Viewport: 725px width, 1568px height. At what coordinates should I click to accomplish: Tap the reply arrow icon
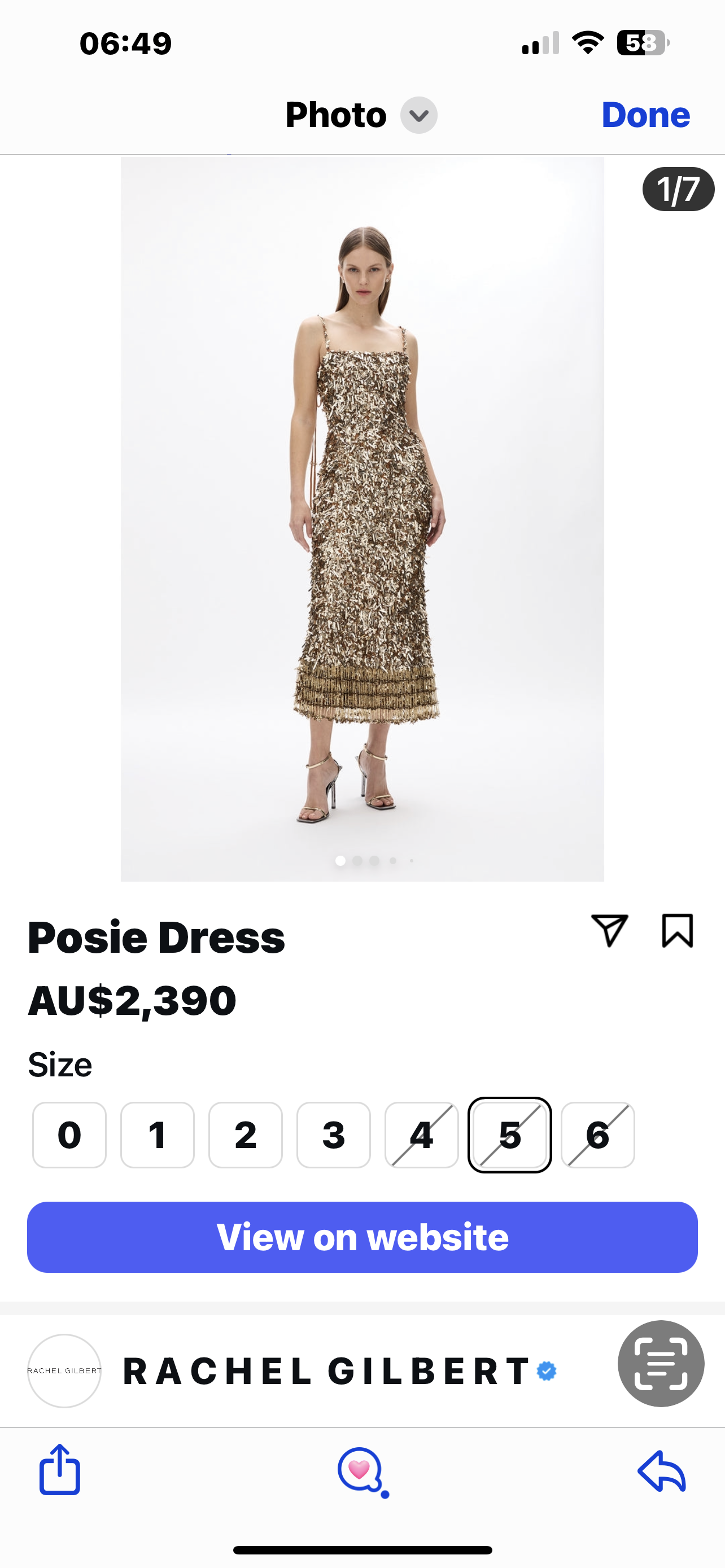point(662,1470)
